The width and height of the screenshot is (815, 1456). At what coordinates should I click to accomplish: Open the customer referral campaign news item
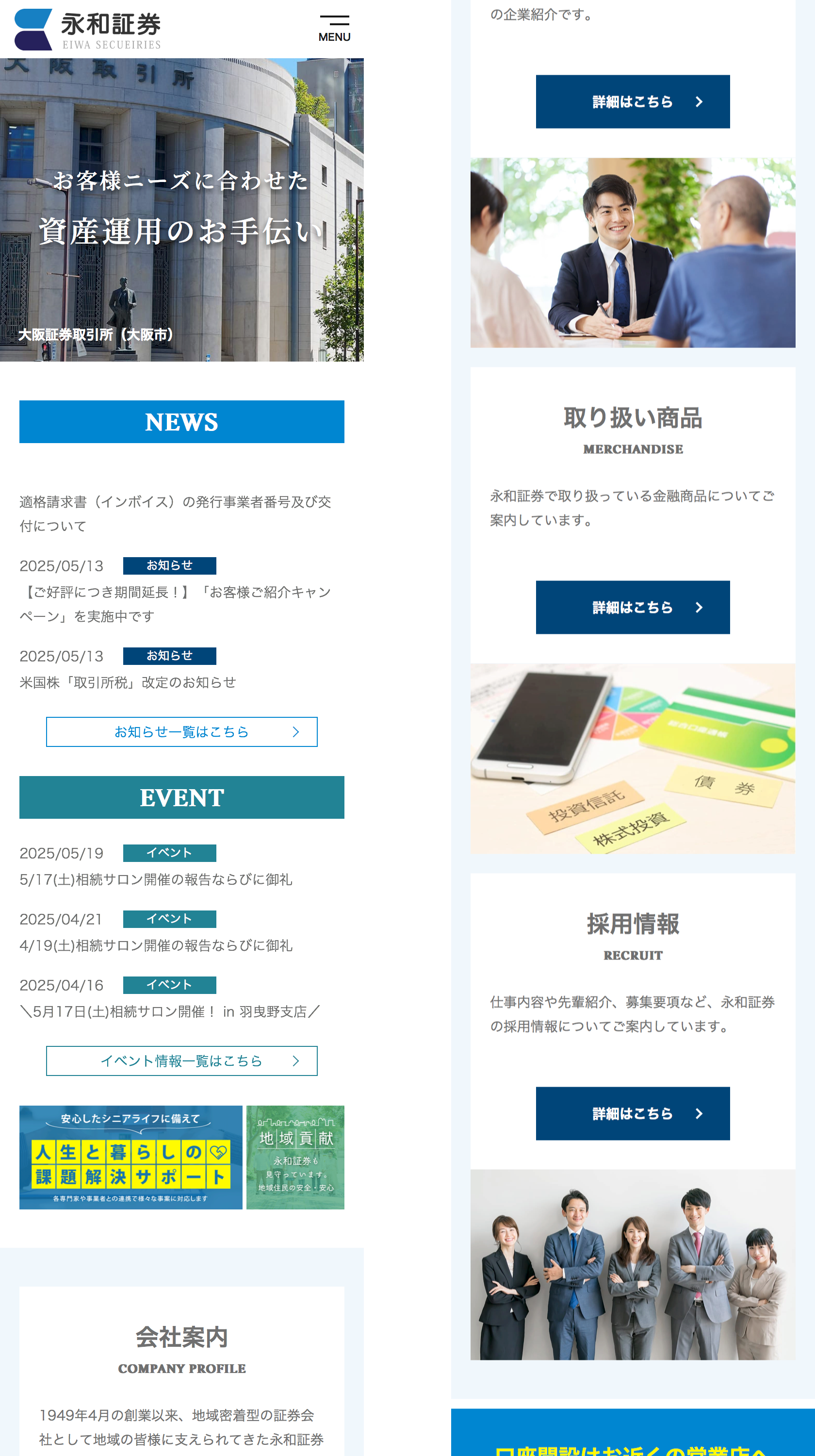coord(175,604)
